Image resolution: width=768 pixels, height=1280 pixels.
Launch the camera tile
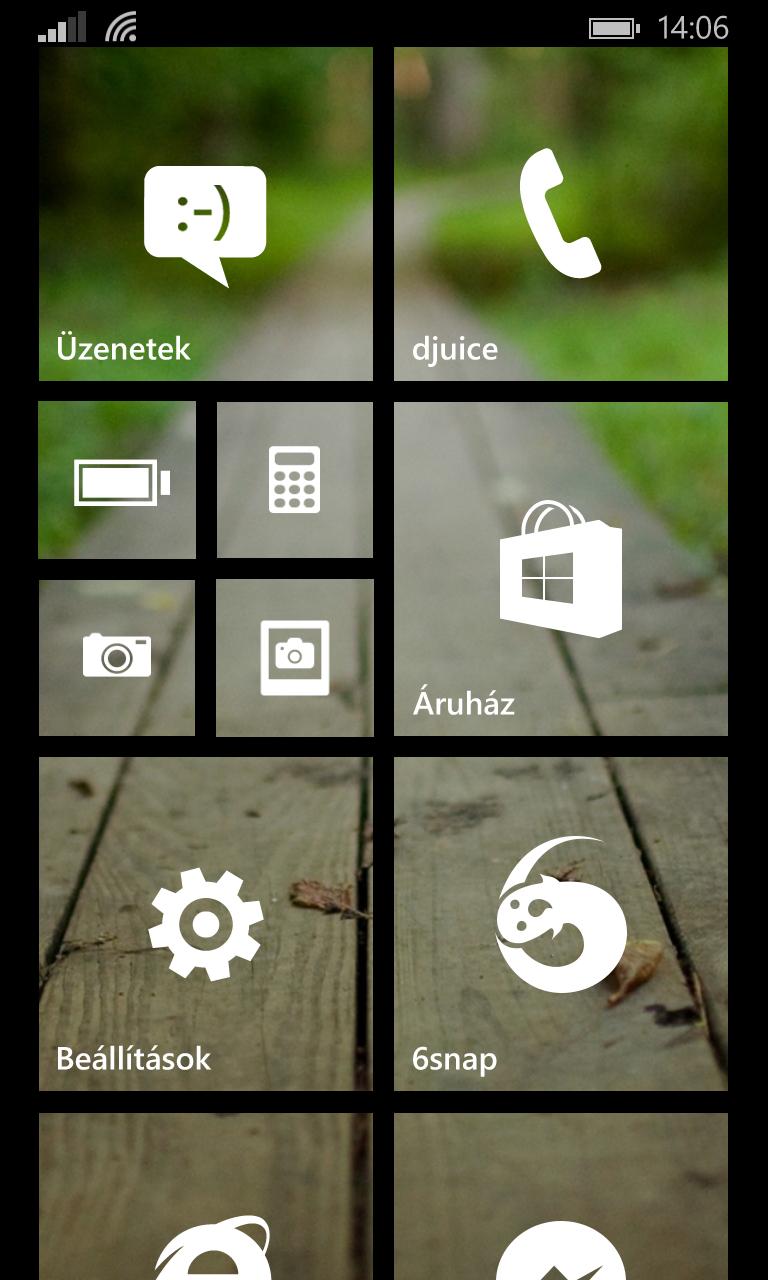pyautogui.click(x=117, y=658)
